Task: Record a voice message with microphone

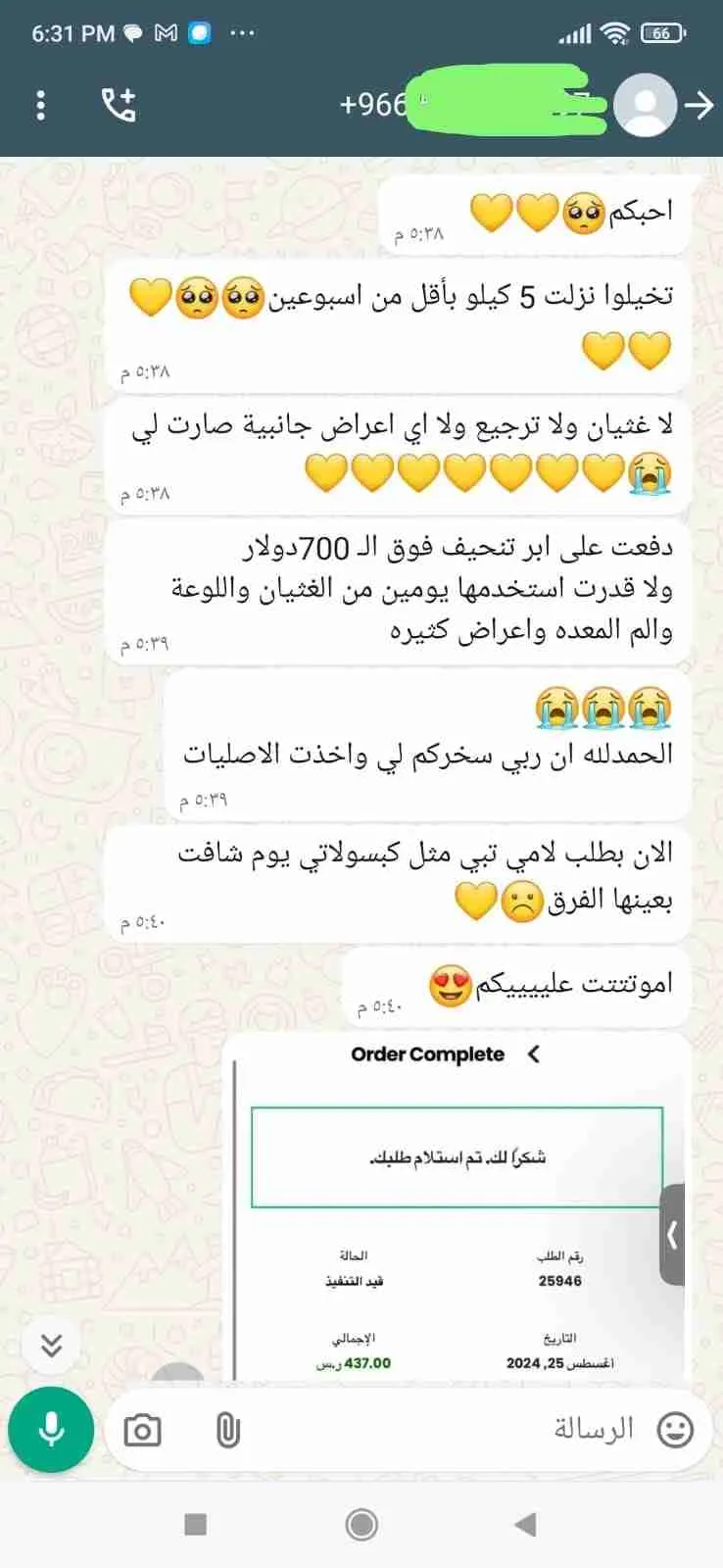Action: (51, 1430)
